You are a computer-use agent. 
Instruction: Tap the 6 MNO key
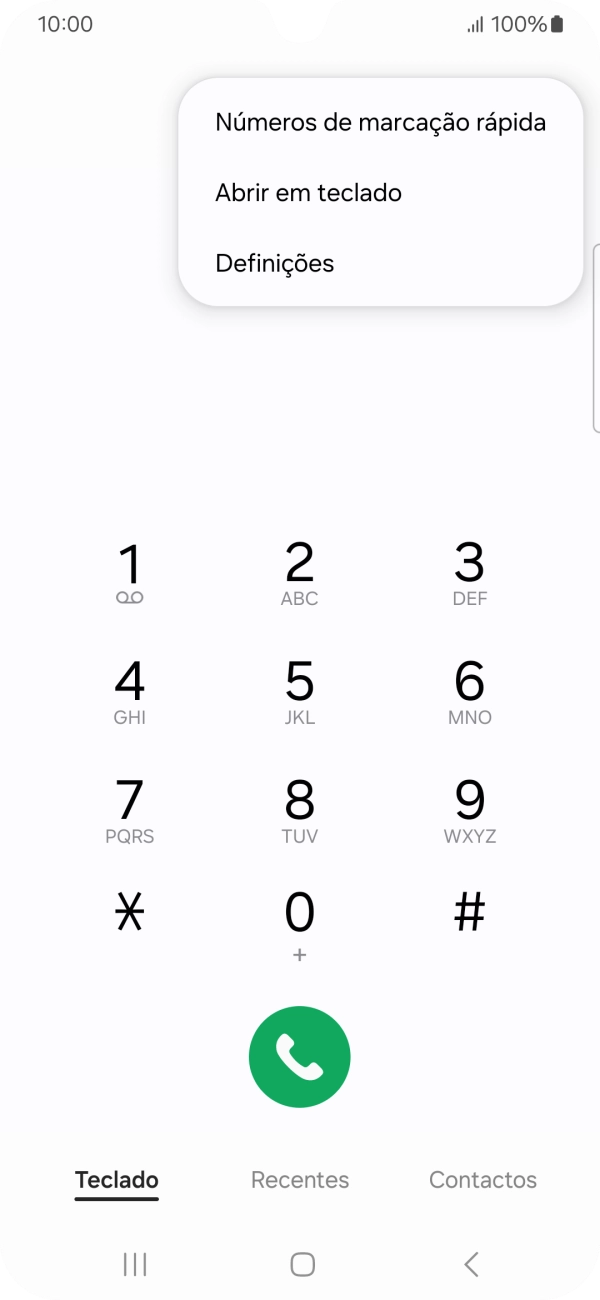point(469,692)
